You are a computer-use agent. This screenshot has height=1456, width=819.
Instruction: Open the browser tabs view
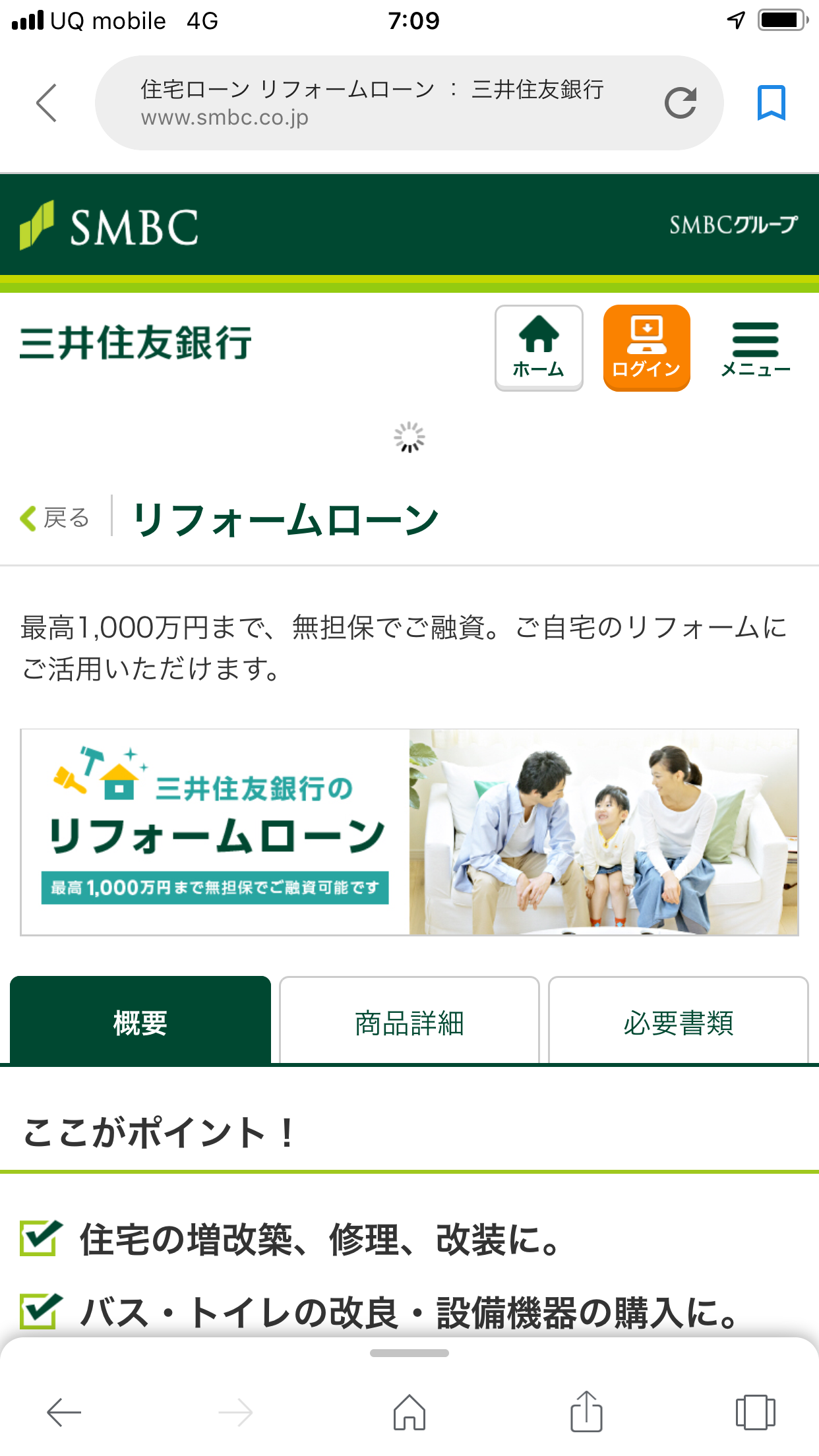click(x=755, y=1412)
